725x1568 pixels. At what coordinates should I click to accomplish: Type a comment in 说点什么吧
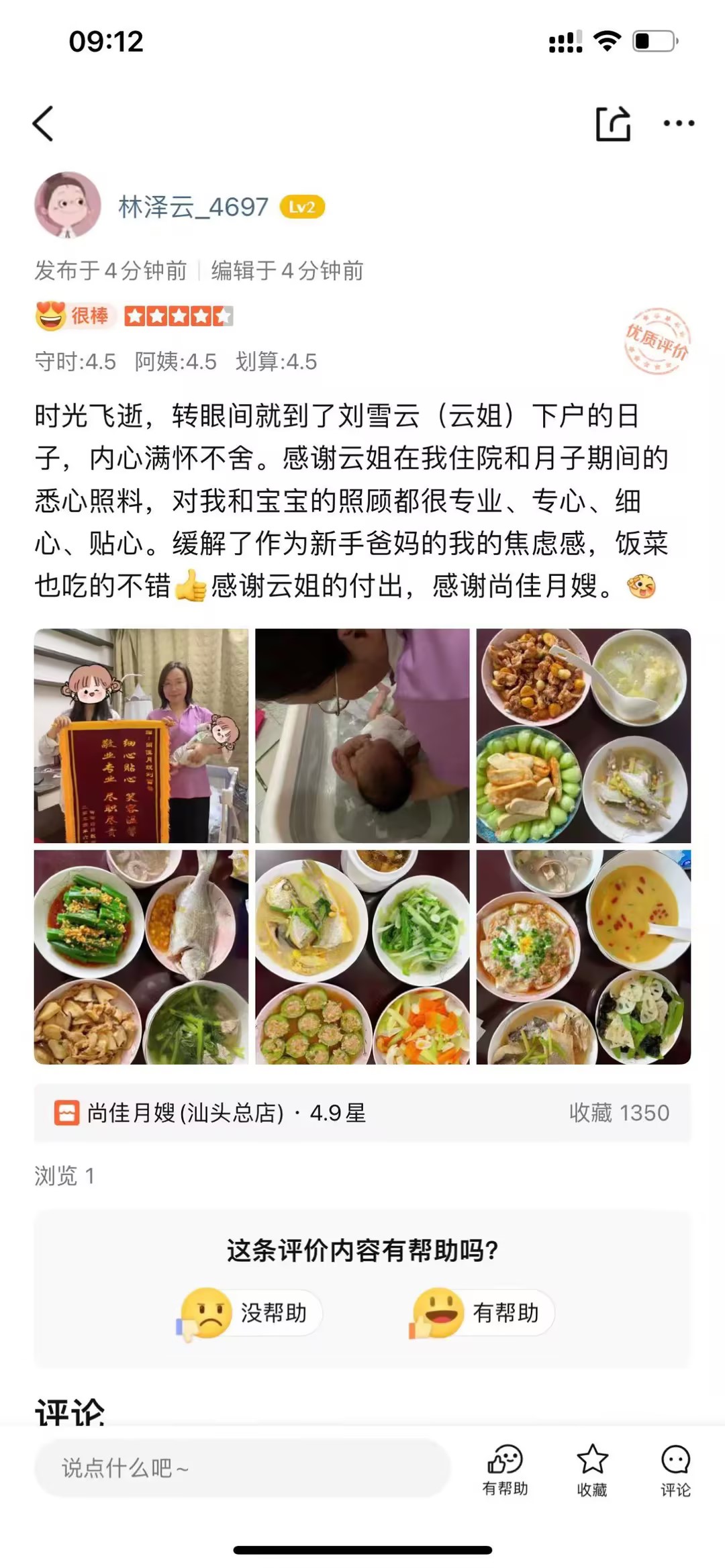242,1468
